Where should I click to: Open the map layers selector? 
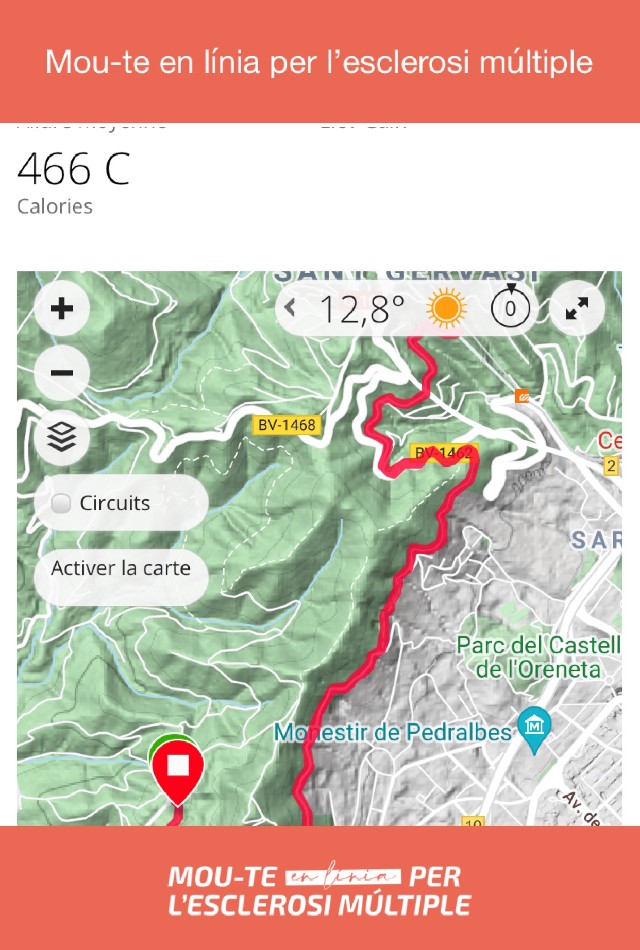[x=62, y=437]
